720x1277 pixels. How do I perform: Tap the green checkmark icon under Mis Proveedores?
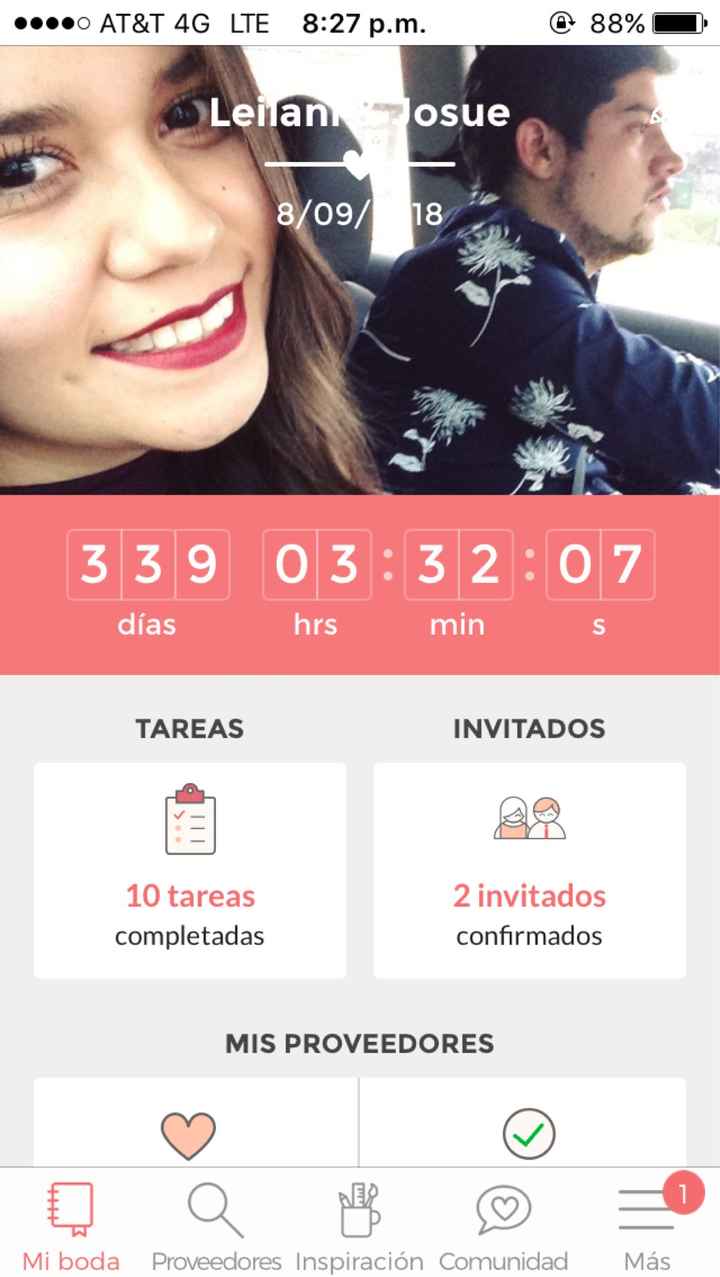529,1133
